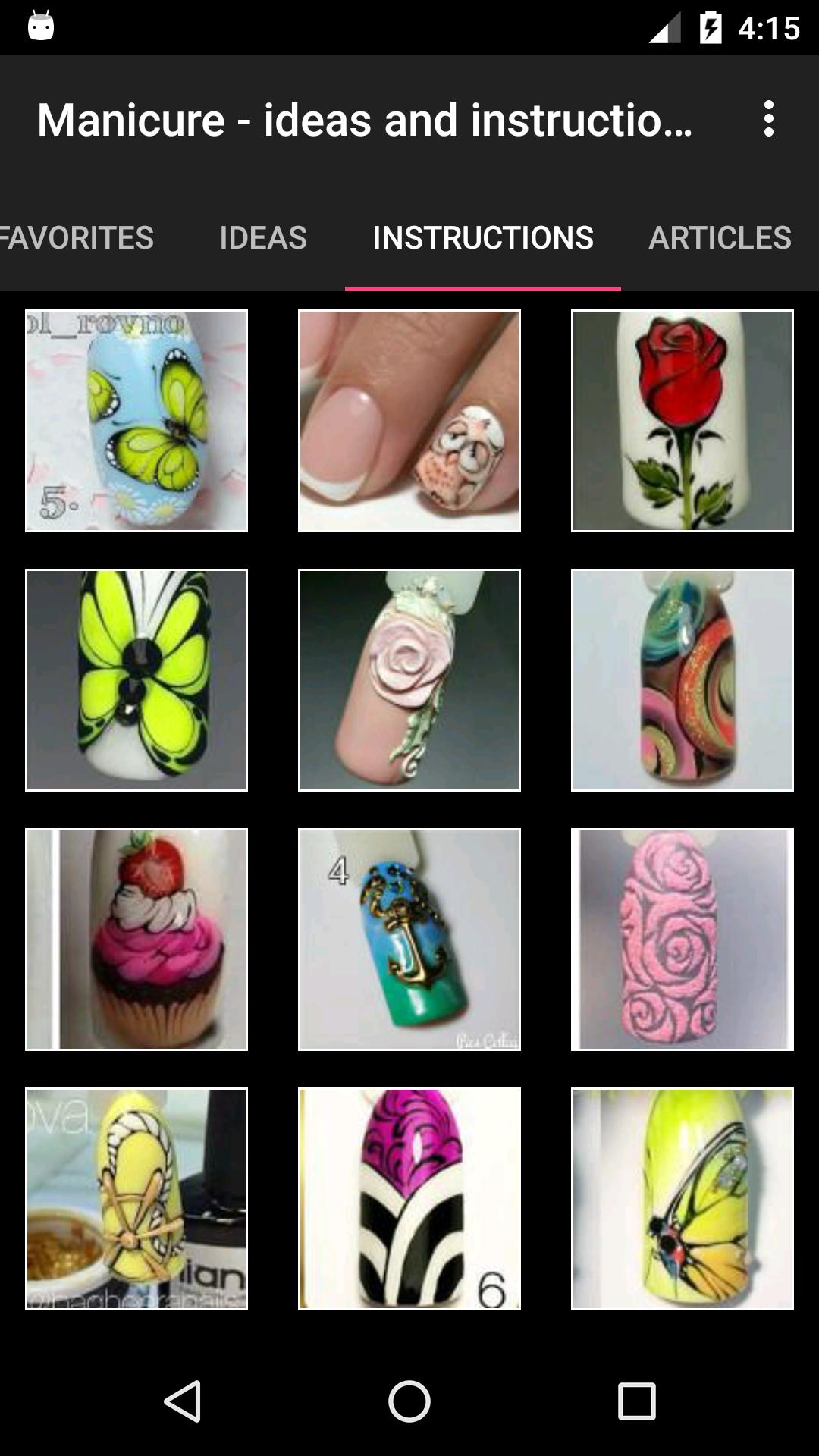The image size is (819, 1456).
Task: View the magenta and black striped nail
Action: pos(409,1199)
